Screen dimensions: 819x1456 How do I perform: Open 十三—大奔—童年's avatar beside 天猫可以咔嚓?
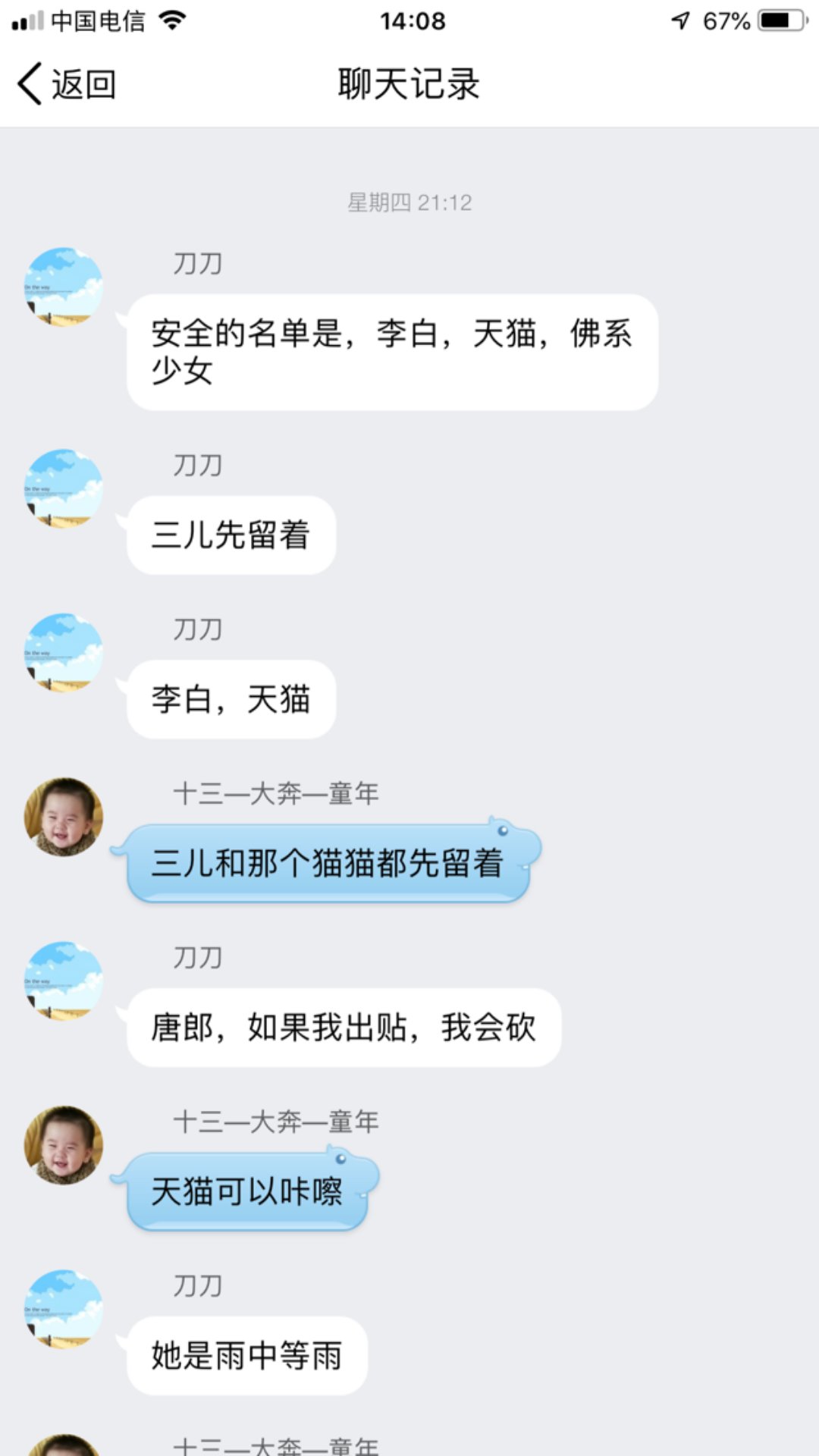(x=64, y=1145)
